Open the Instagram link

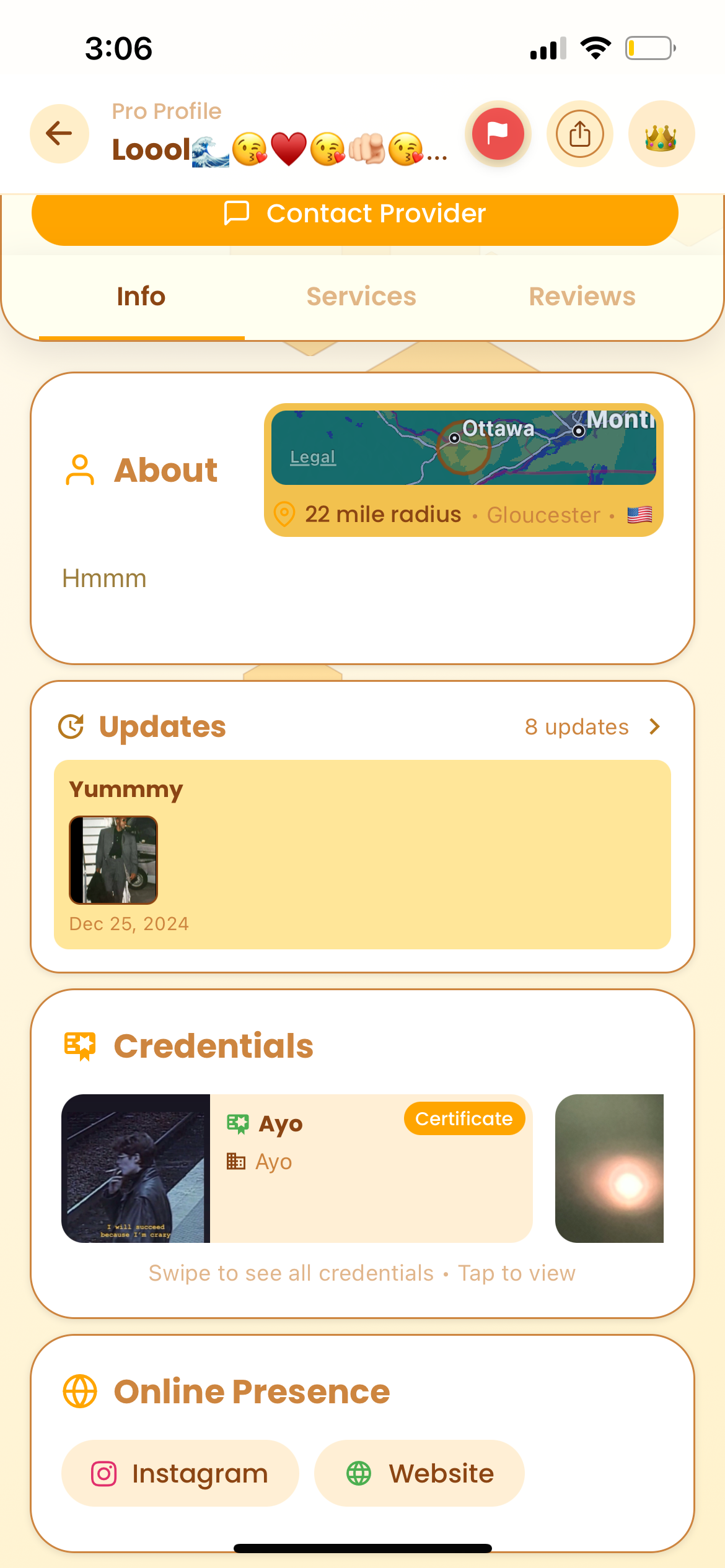coord(180,1473)
